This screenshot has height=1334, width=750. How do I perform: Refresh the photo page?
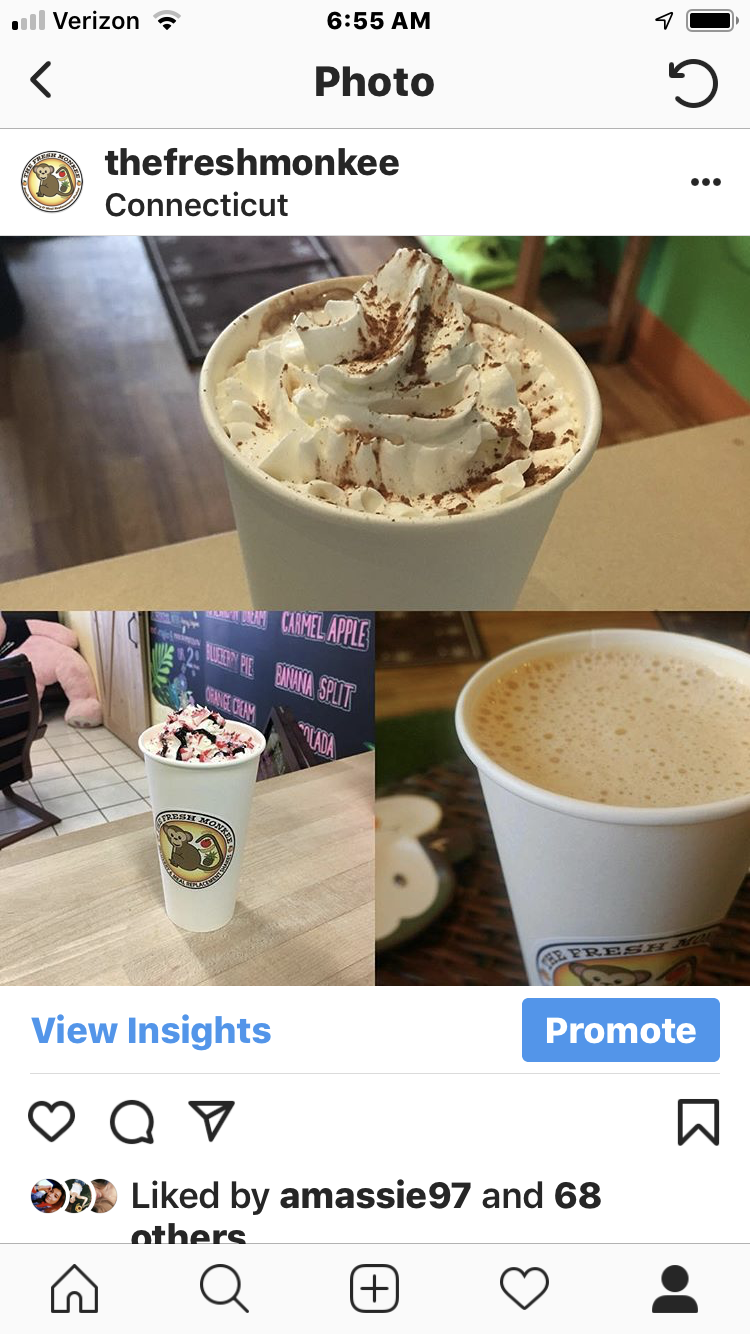pos(692,83)
